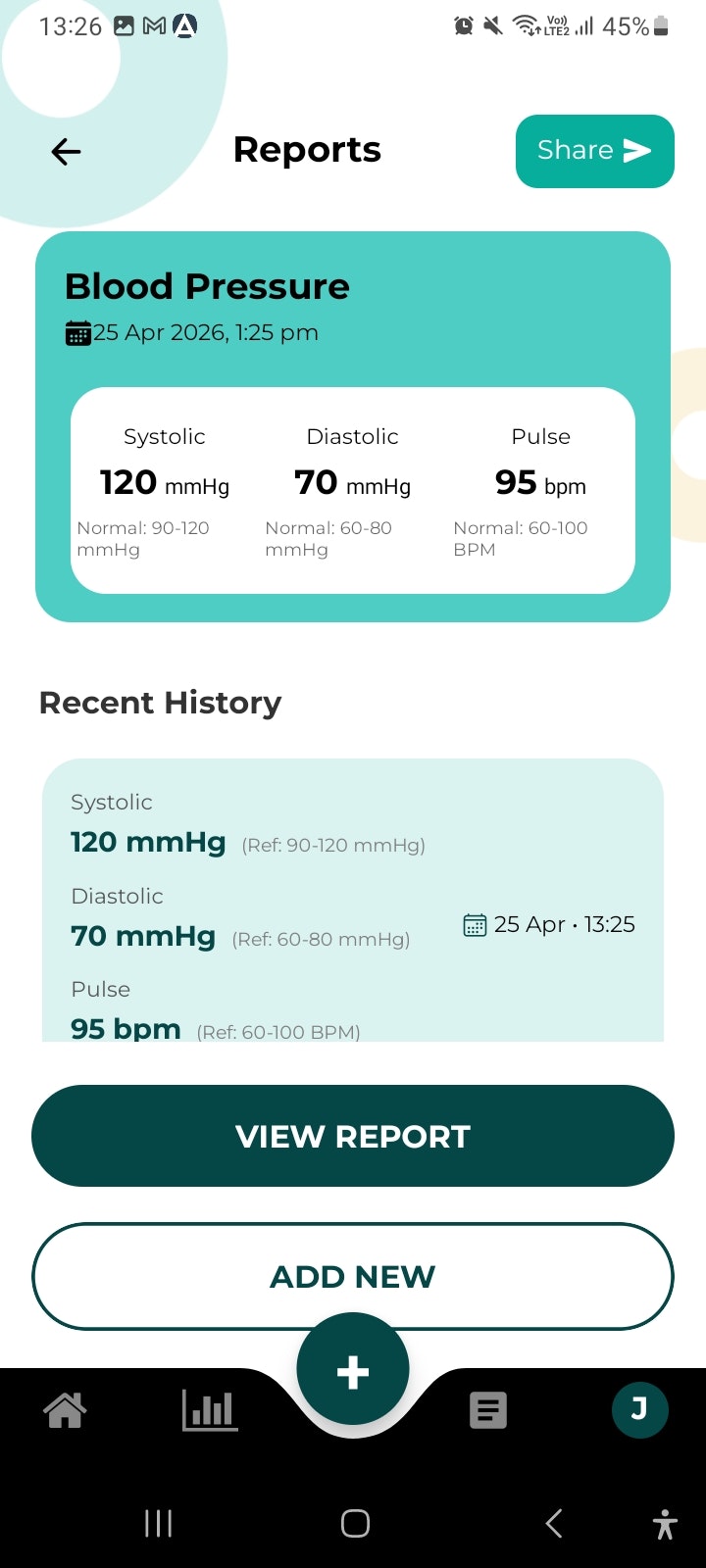Open the 25 Apr 13:25 history entry
The height and width of the screenshot is (1568, 706).
coord(353,900)
